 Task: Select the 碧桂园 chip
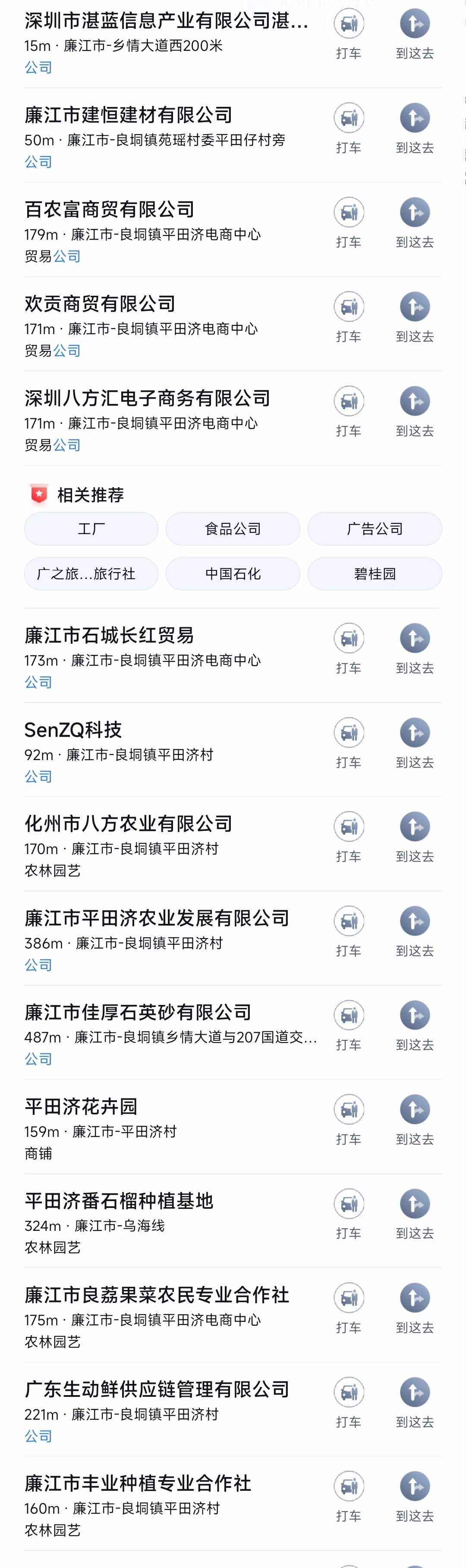(x=375, y=573)
